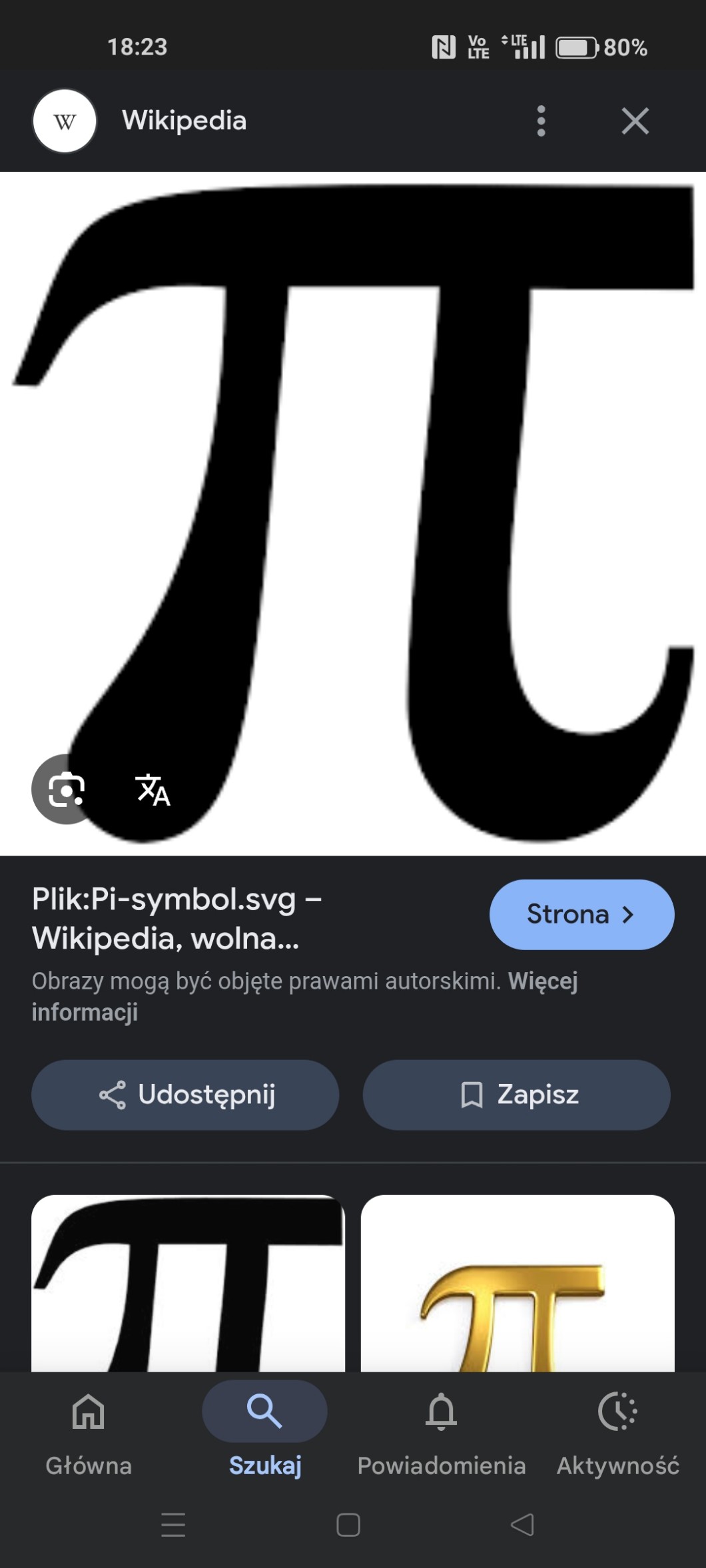Close the Wikipedia image viewer
This screenshot has width=706, height=1568.
pyautogui.click(x=635, y=121)
